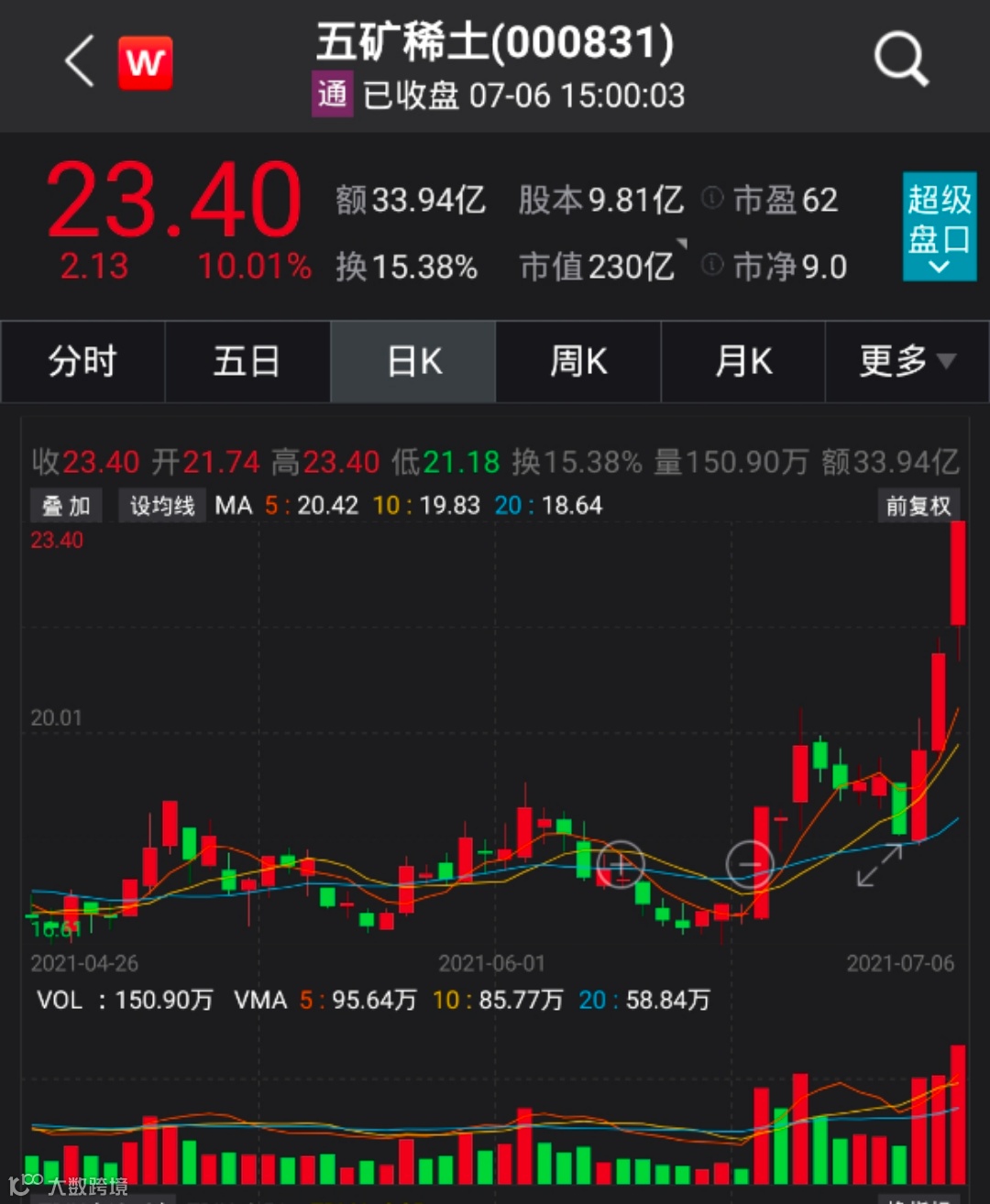This screenshot has height=1204, width=990.
Task: Switch to the 分时 chart tab
Action: click(82, 362)
